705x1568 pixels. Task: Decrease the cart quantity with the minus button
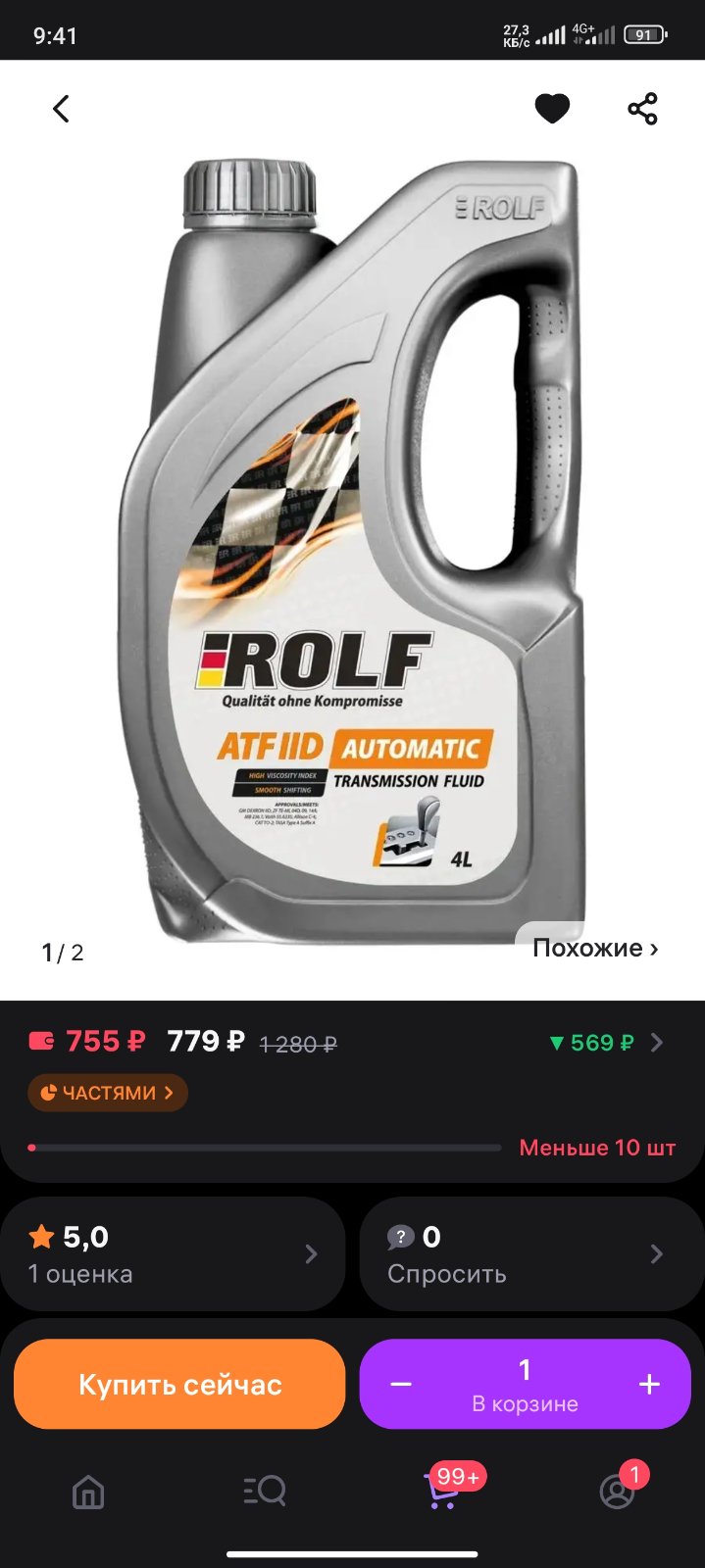click(401, 1384)
